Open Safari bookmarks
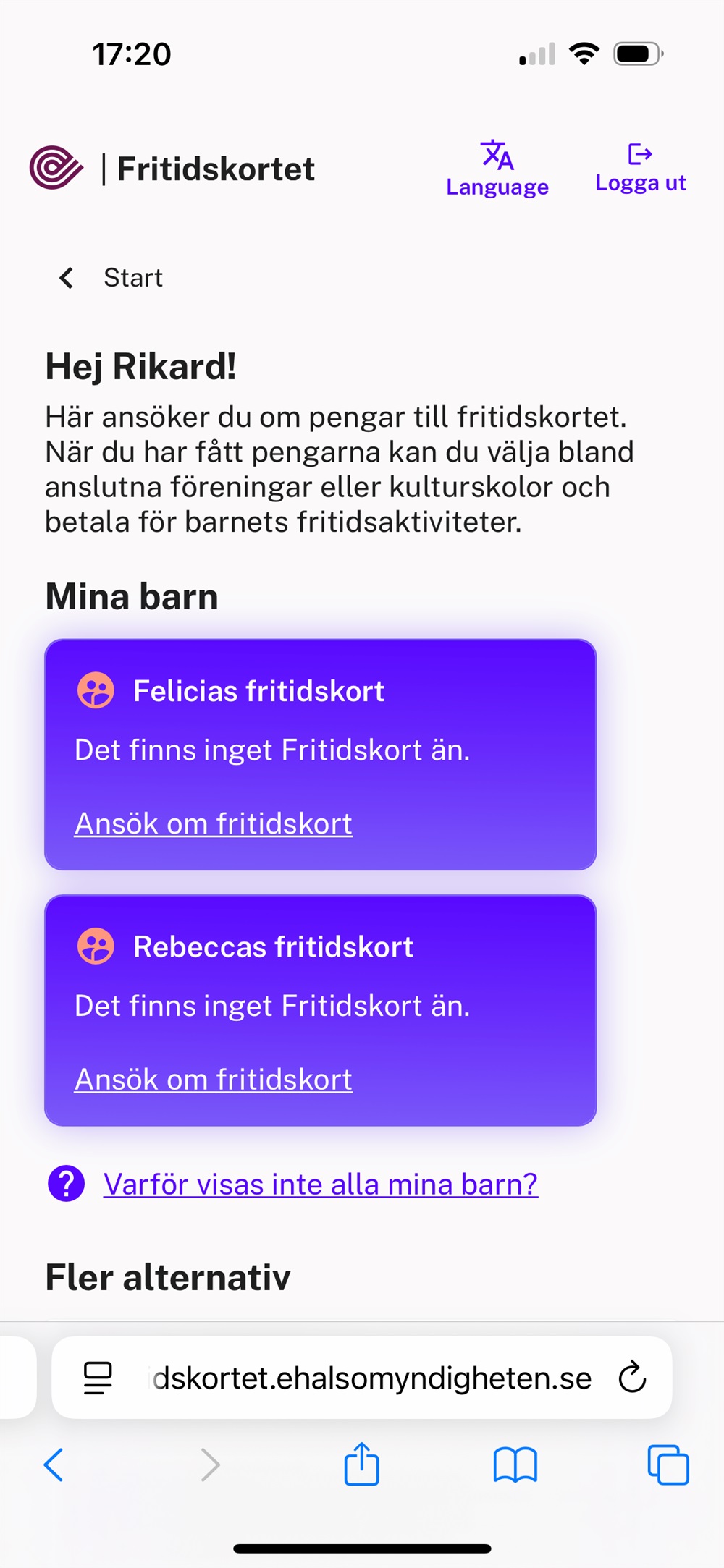Viewport: 724px width, 1568px height. coord(515,1465)
